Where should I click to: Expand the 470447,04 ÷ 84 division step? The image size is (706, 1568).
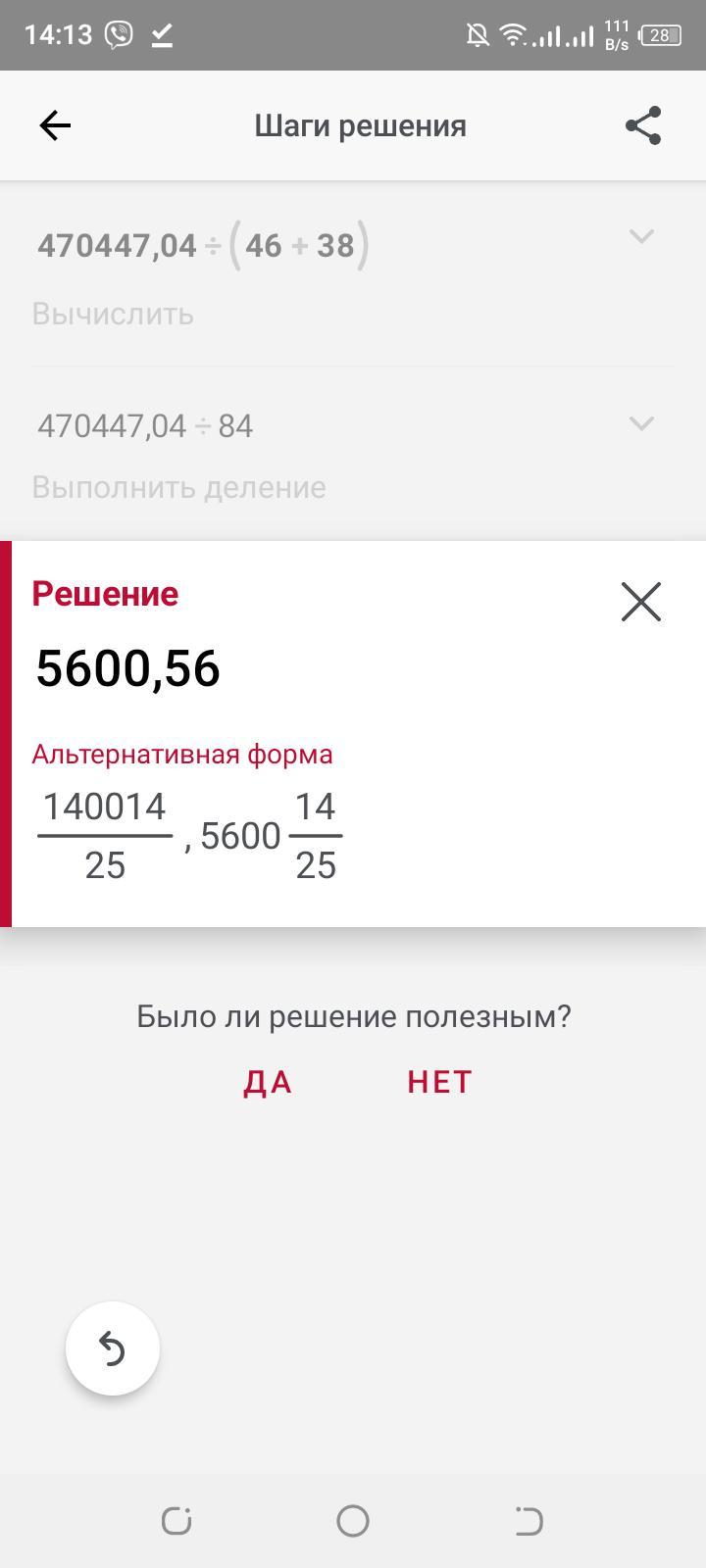pyautogui.click(x=641, y=423)
